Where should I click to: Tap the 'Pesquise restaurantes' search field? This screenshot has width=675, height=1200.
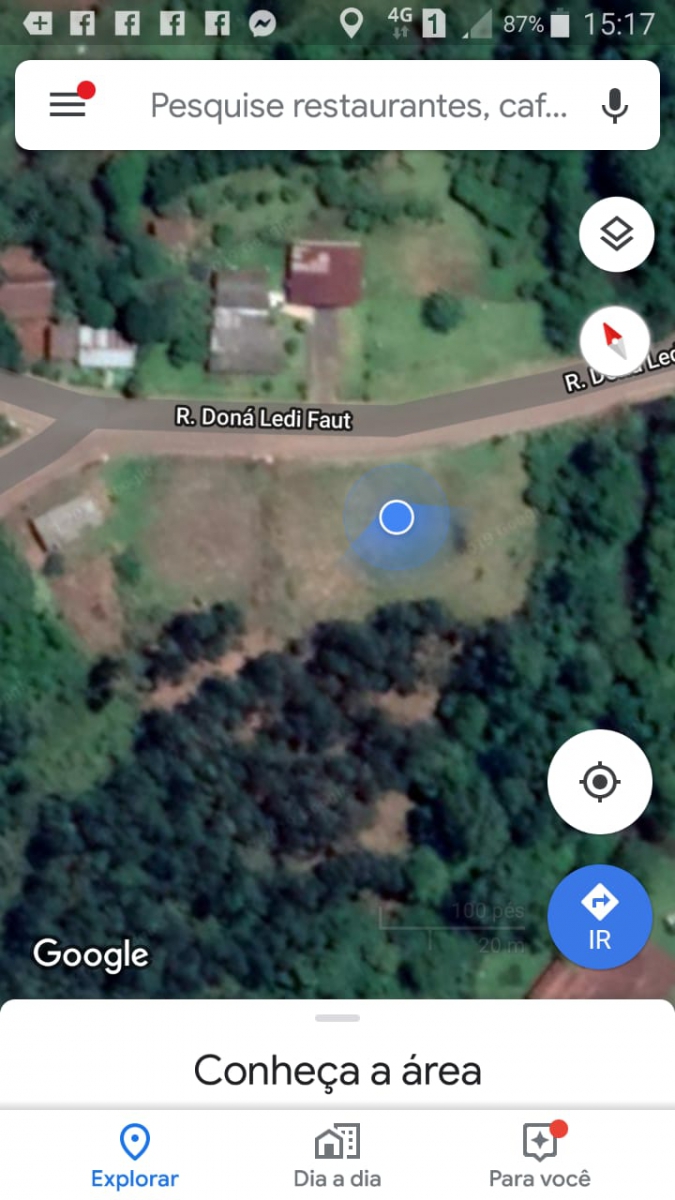(359, 105)
